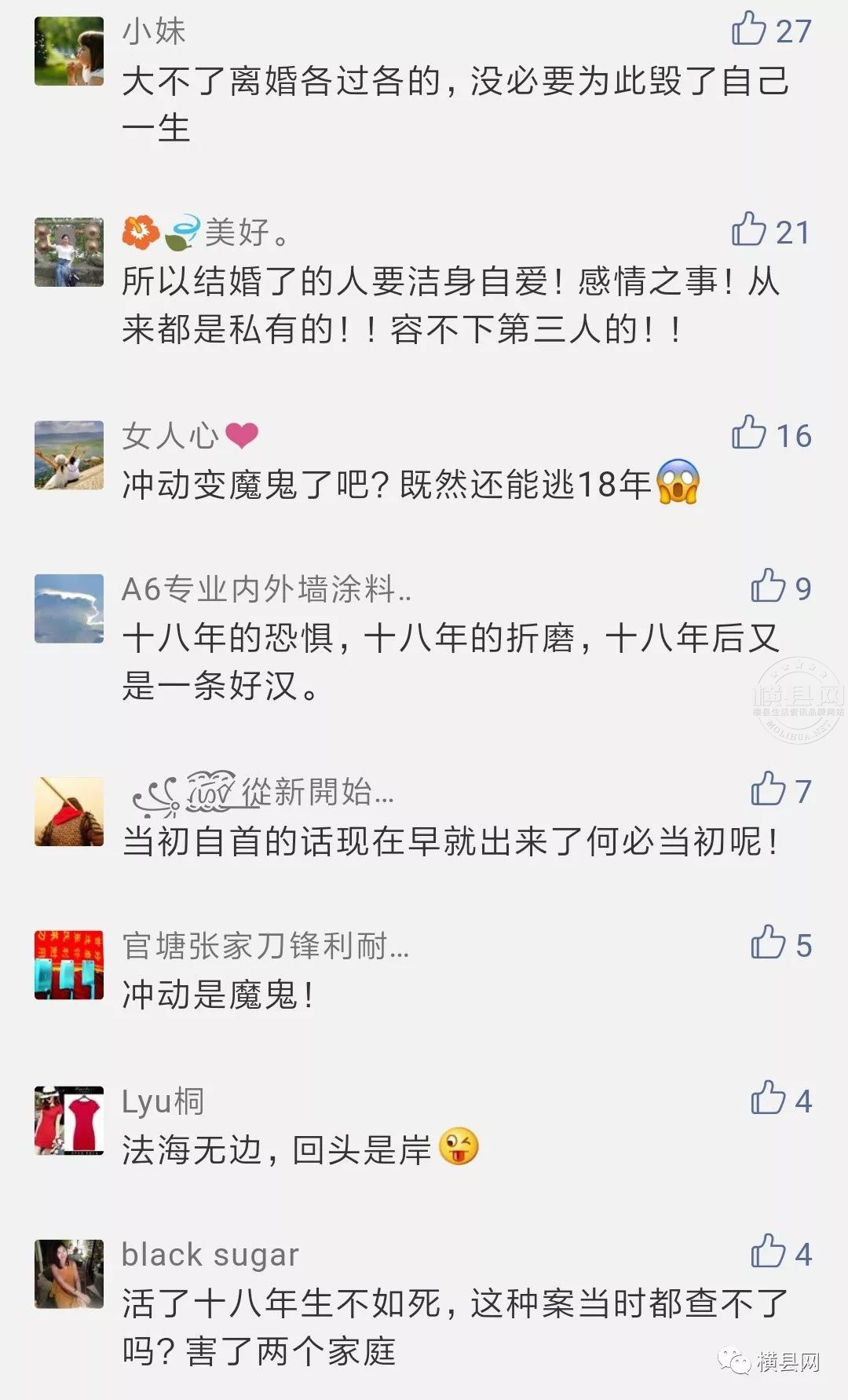Like the comment by 美好。
Screen dimensions: 848x1400
tap(748, 230)
